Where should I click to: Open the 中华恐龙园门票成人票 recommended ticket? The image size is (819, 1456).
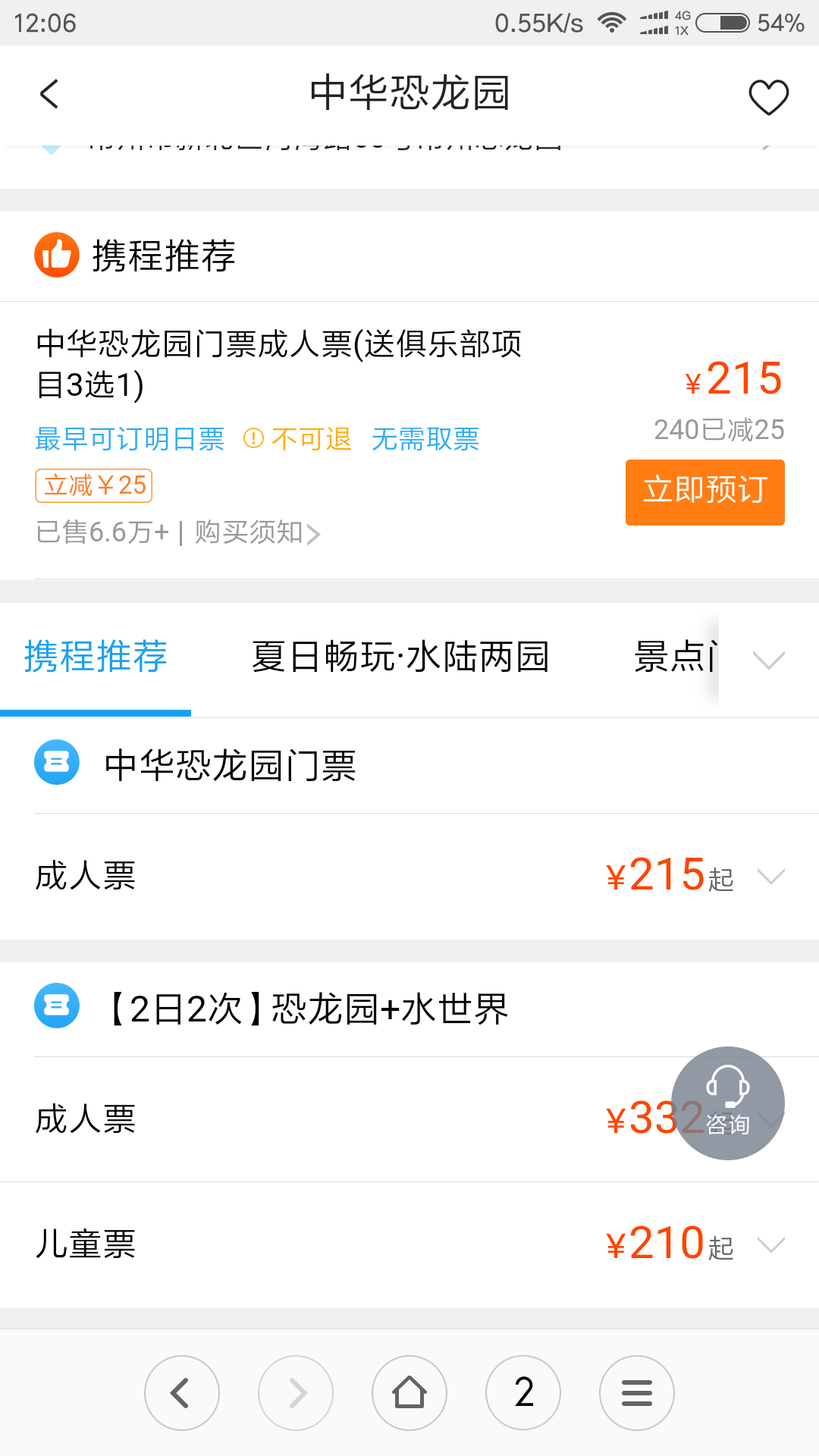coord(279,364)
